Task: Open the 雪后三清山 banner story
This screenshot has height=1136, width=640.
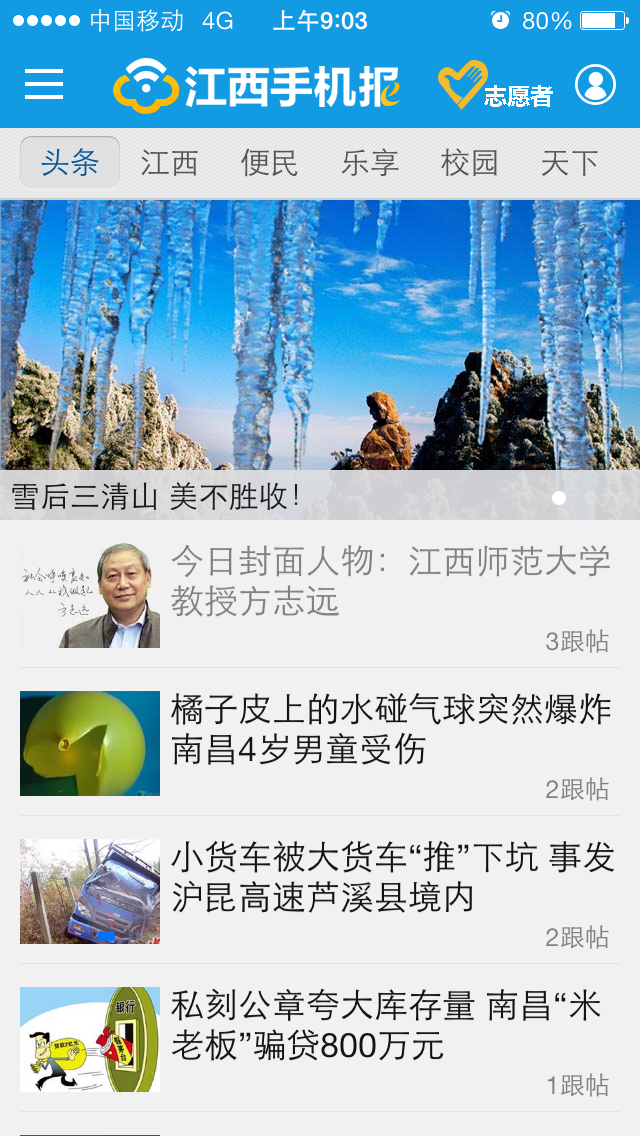Action: click(320, 360)
